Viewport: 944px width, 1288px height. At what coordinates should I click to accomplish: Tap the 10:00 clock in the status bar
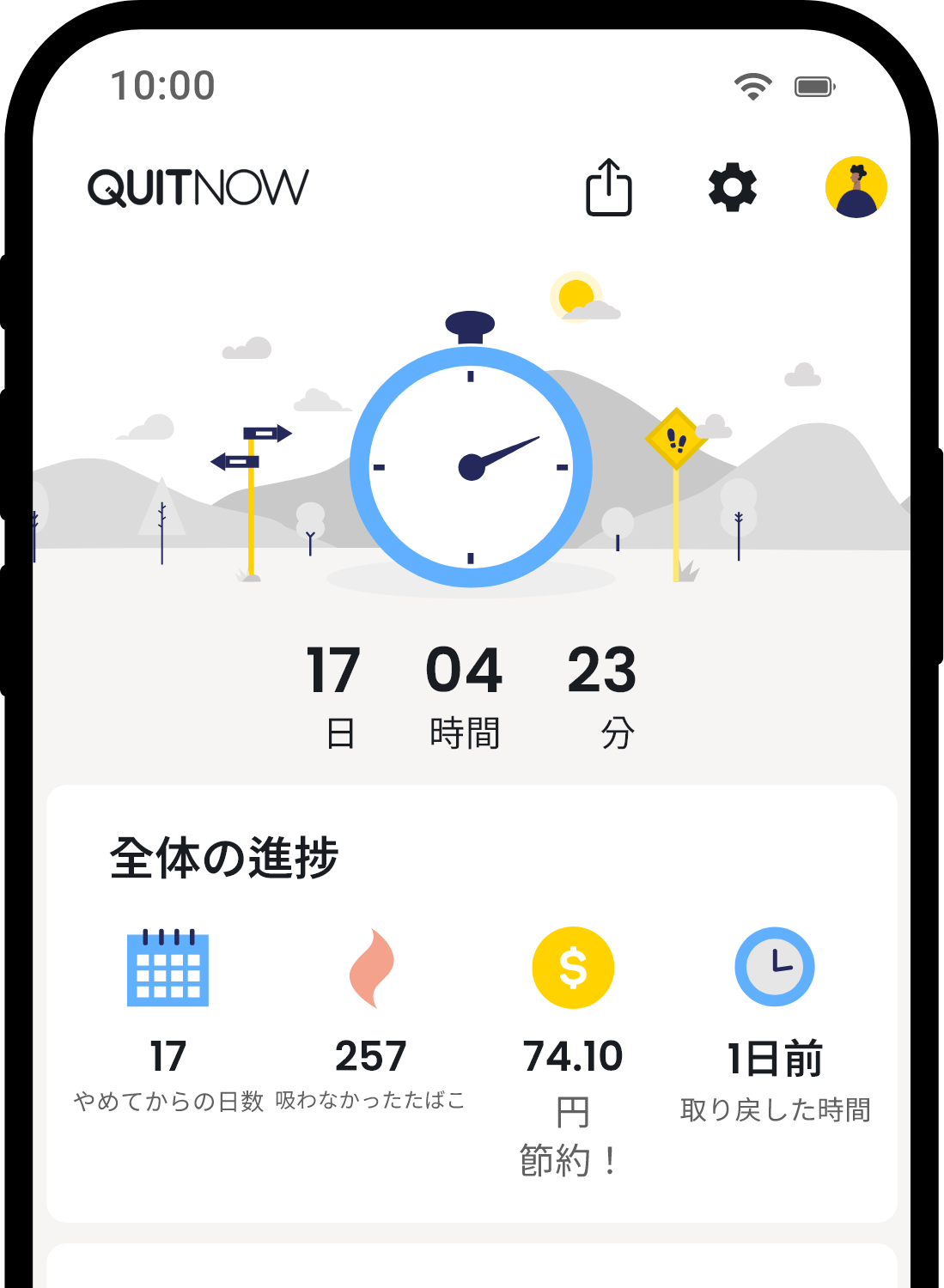click(x=163, y=85)
